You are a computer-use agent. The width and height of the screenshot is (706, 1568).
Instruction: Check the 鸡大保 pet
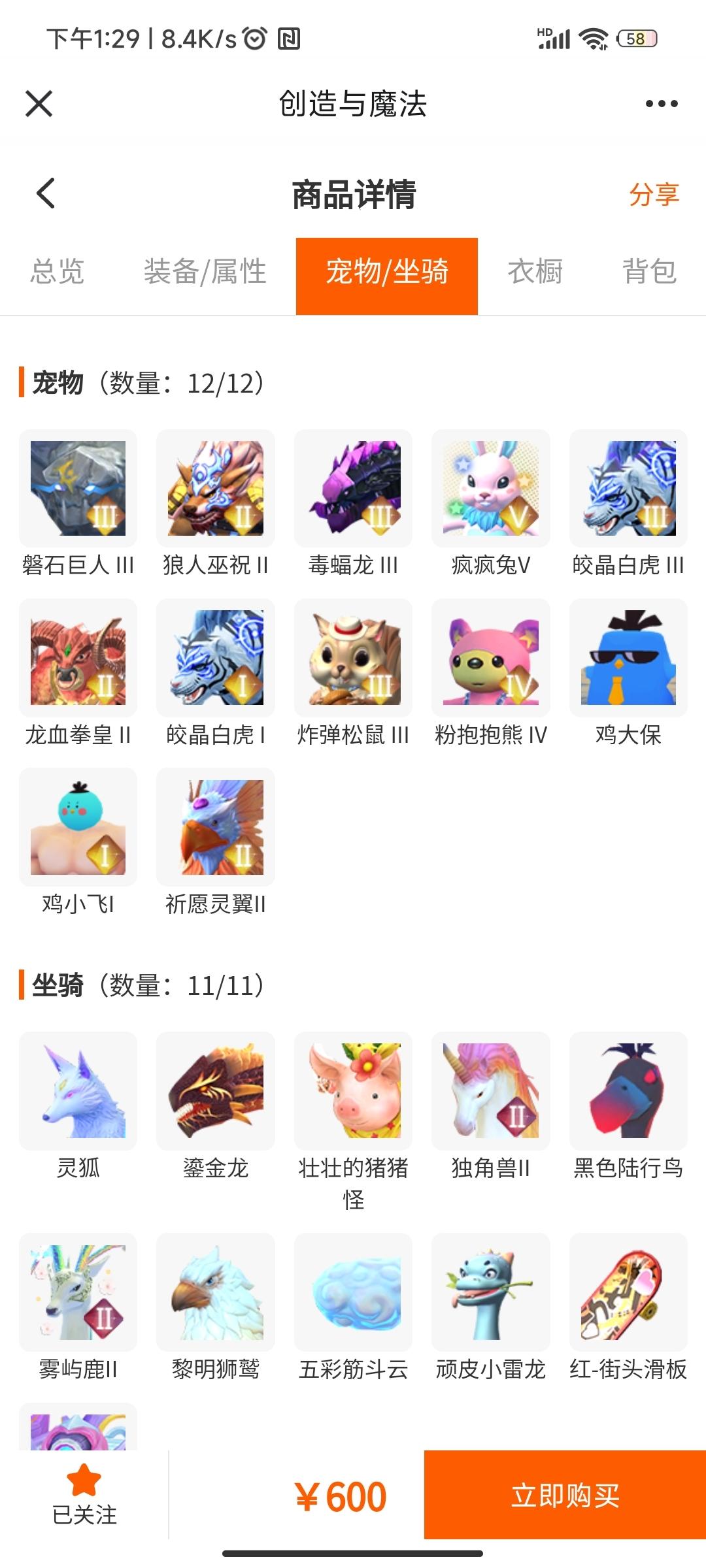pyautogui.click(x=628, y=657)
